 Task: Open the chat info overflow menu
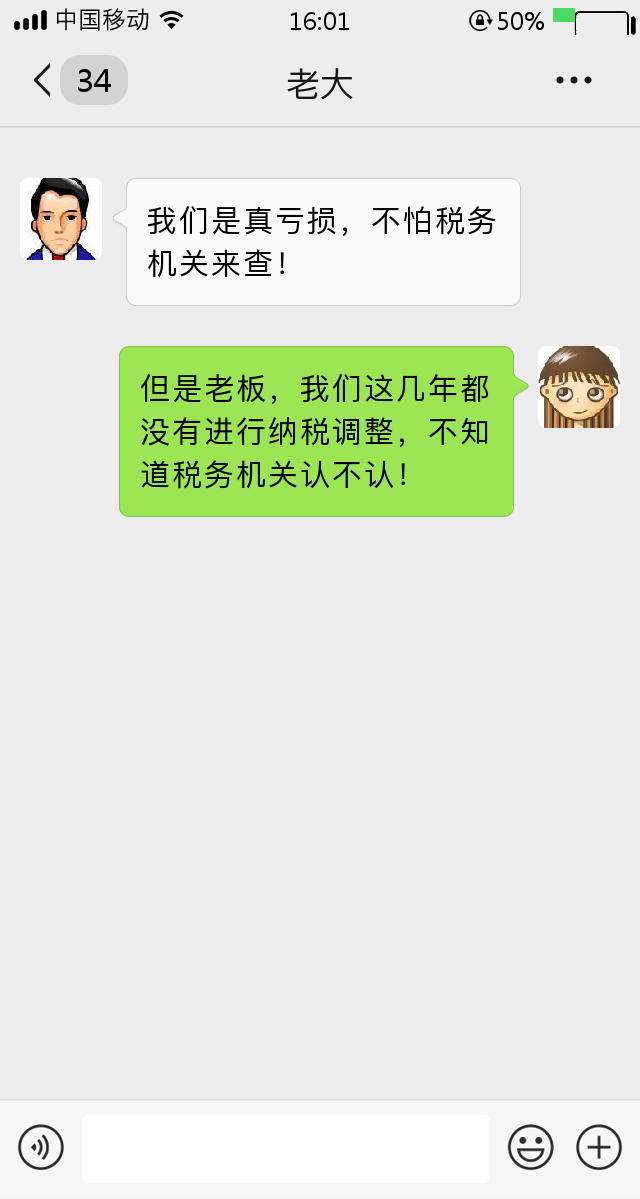[574, 81]
